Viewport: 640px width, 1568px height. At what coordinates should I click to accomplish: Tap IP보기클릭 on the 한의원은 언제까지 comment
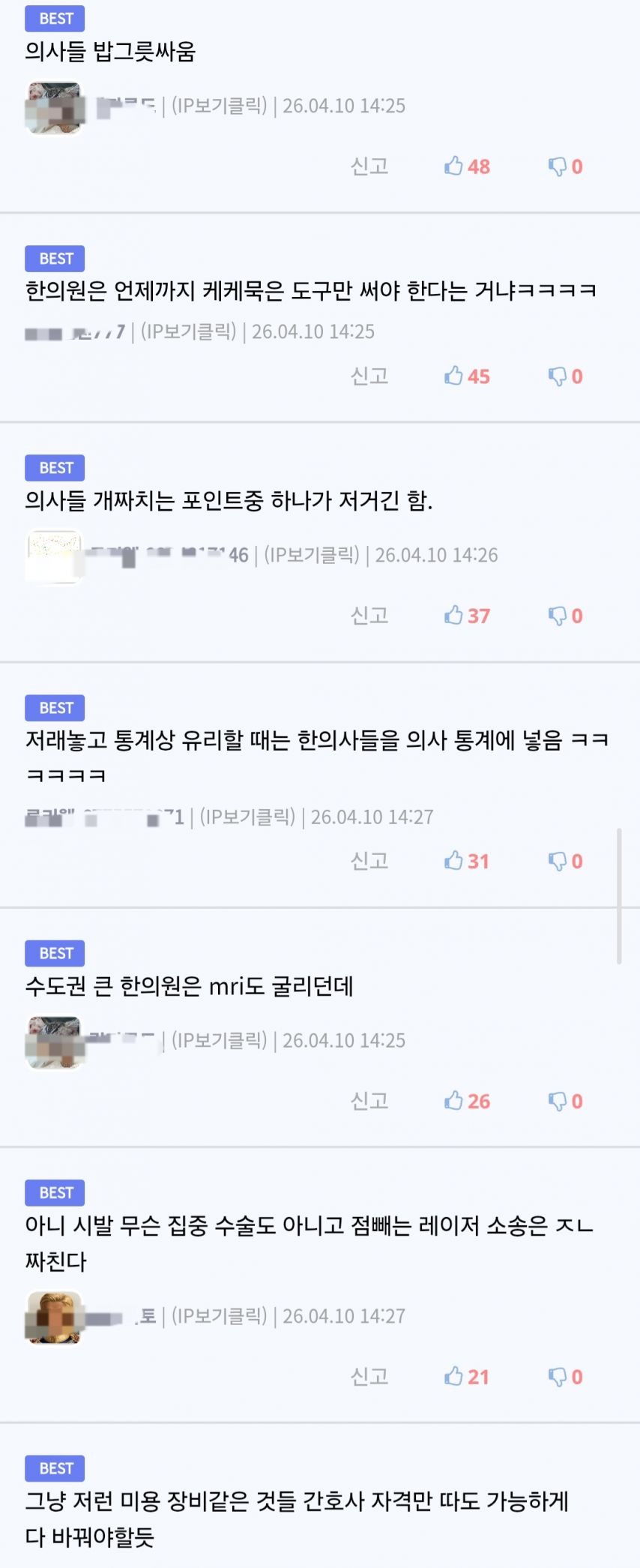click(188, 331)
